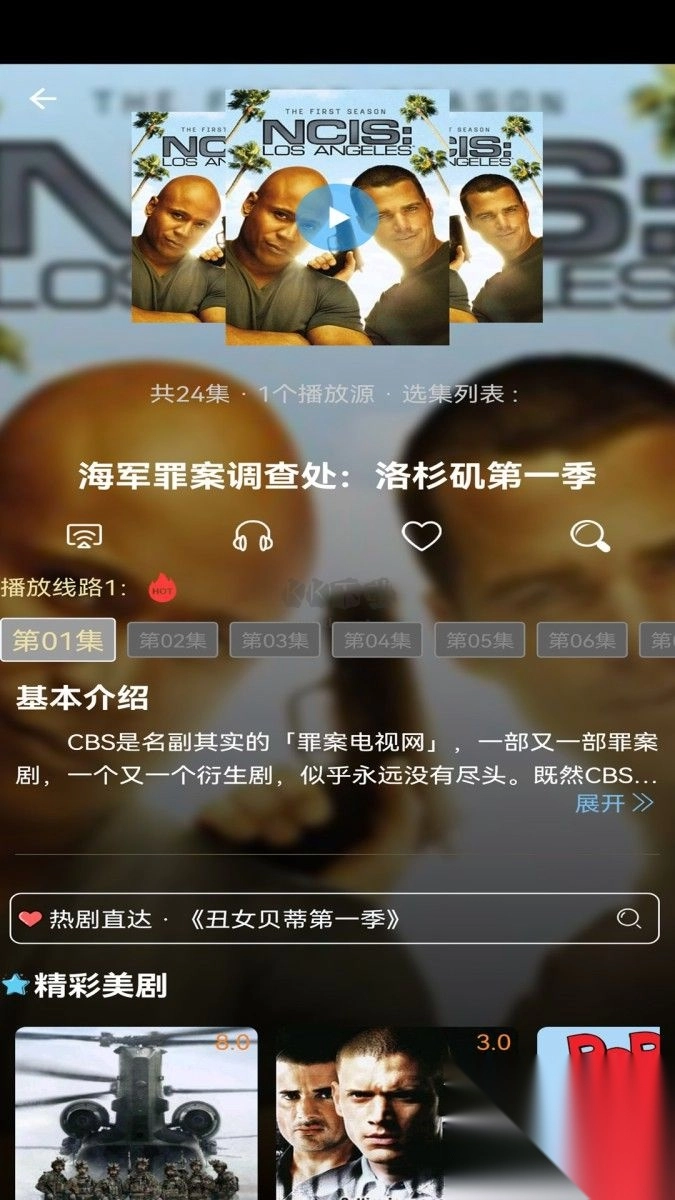The image size is (675, 1200).
Task: Open the 热剧直达 丑女贝蒂第一季 search bar
Action: (x=334, y=918)
